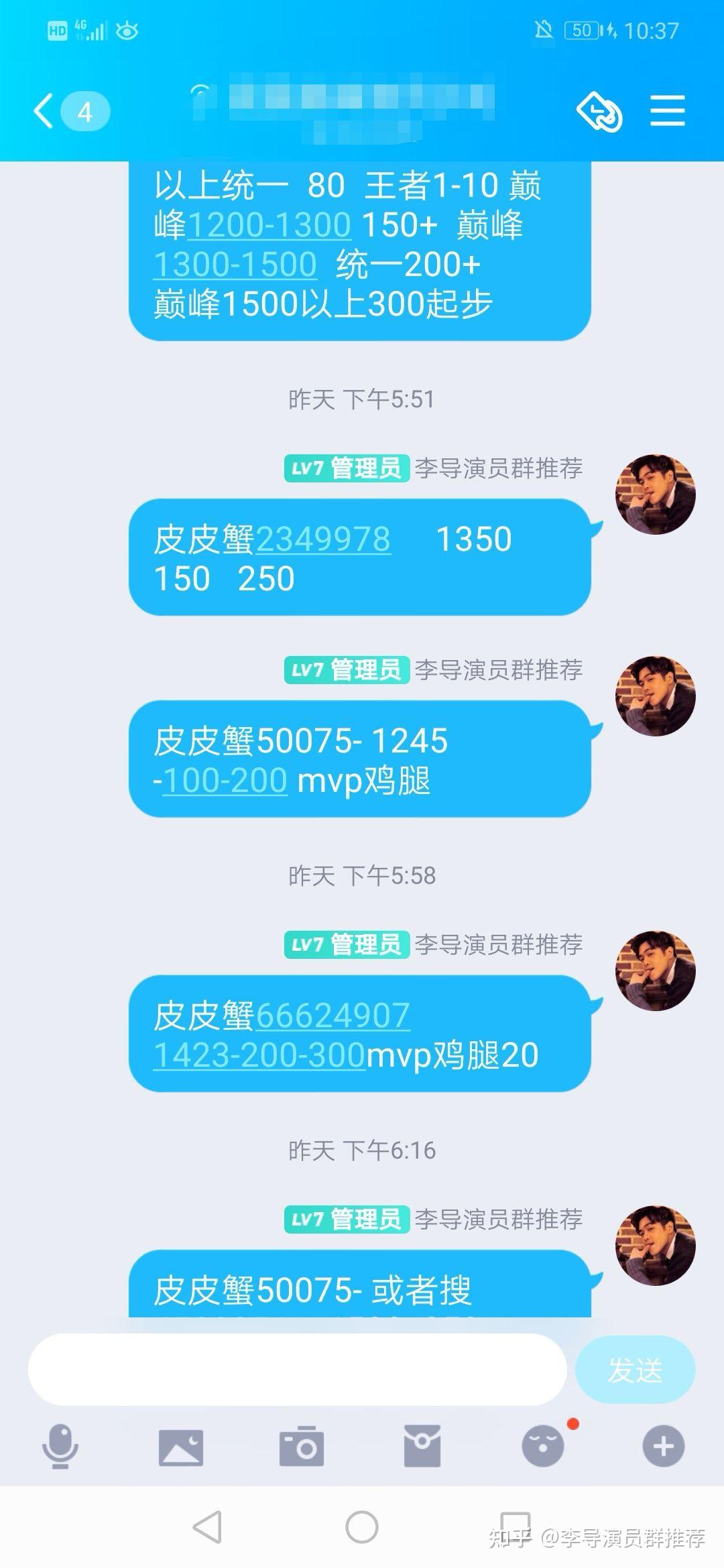This screenshot has height=1568, width=724.
Task: Open the group apps icon
Action: click(599, 111)
